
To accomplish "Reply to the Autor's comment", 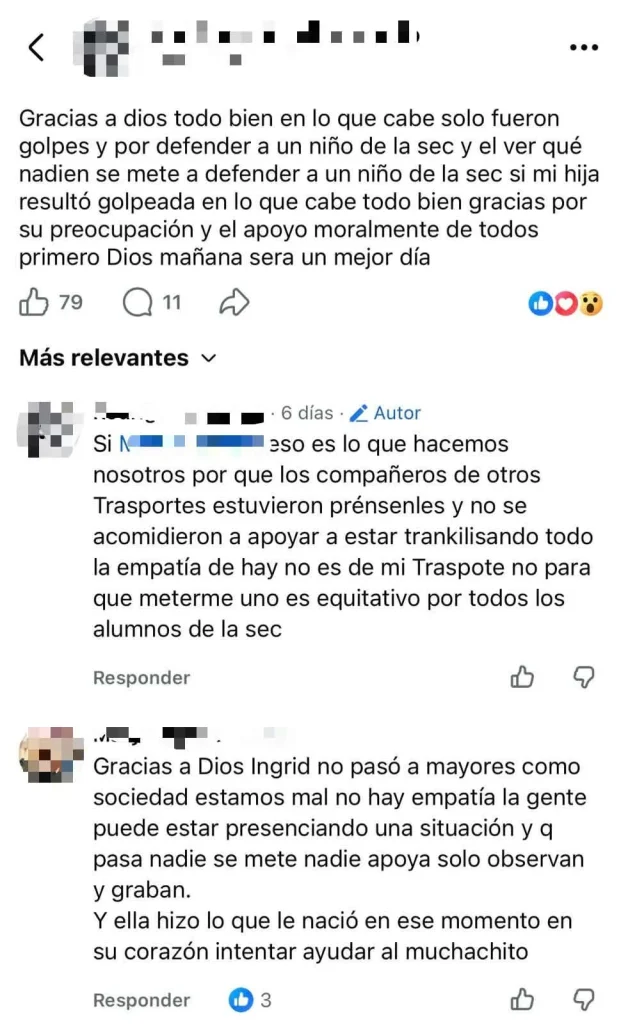I will (141, 678).
